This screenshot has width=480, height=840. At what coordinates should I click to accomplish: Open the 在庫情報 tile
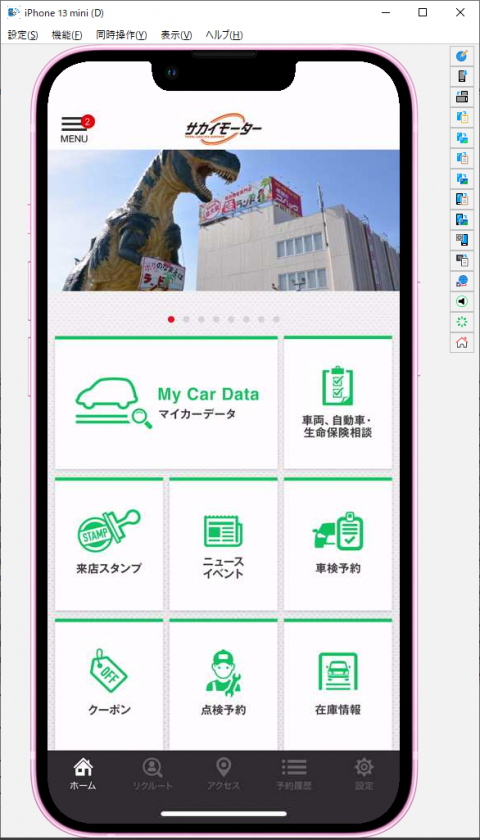(x=338, y=685)
